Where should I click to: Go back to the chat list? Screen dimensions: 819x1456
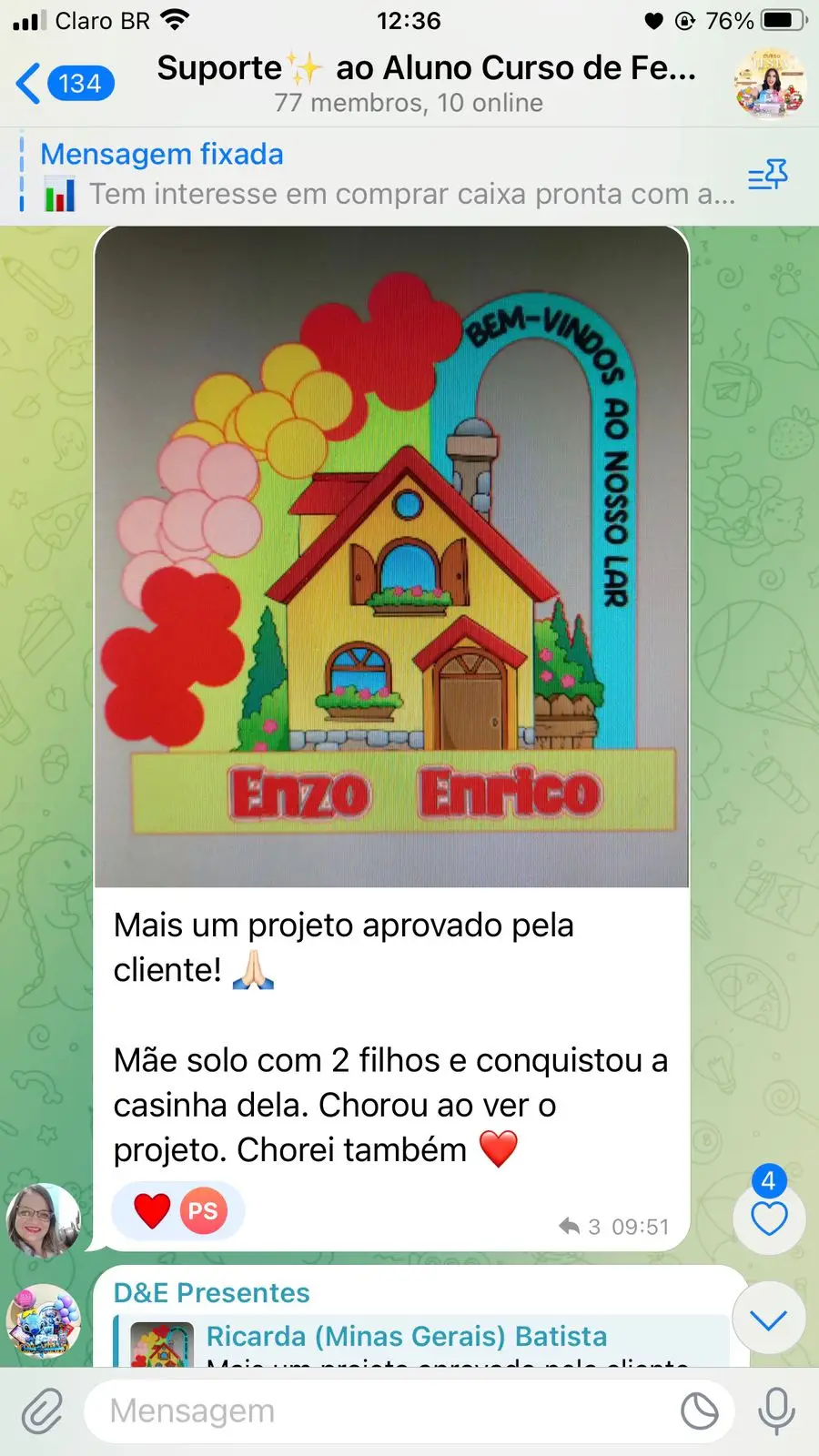[x=64, y=84]
